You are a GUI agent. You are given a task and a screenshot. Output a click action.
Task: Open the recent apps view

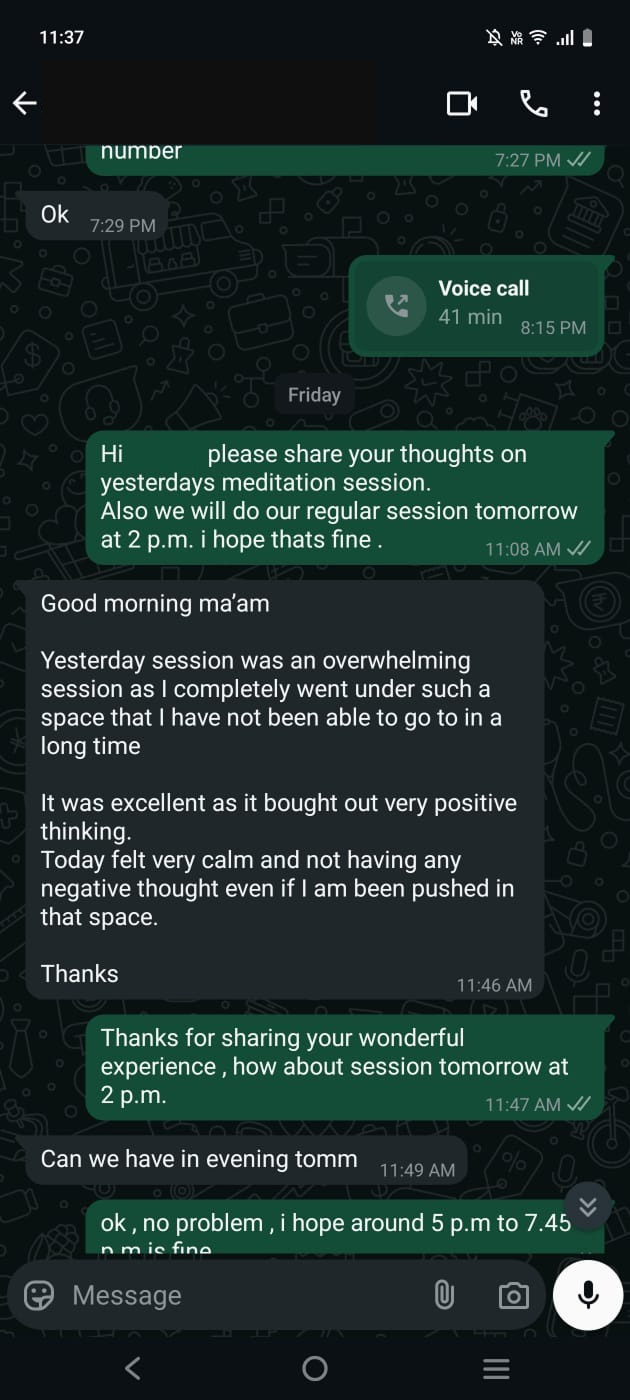(496, 1368)
